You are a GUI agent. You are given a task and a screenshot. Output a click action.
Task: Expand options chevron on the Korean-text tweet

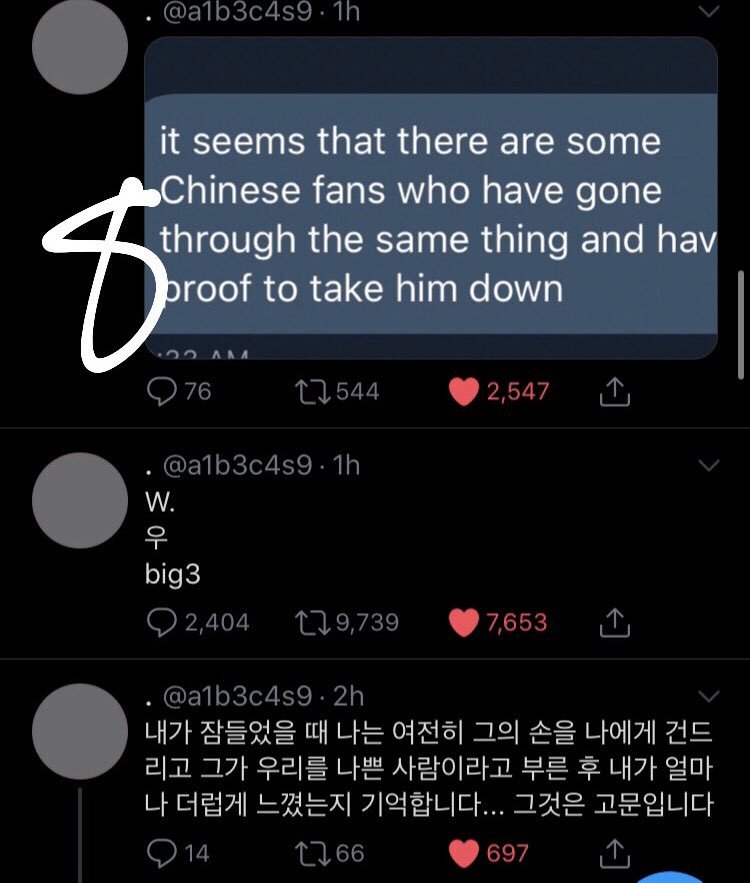point(708,696)
